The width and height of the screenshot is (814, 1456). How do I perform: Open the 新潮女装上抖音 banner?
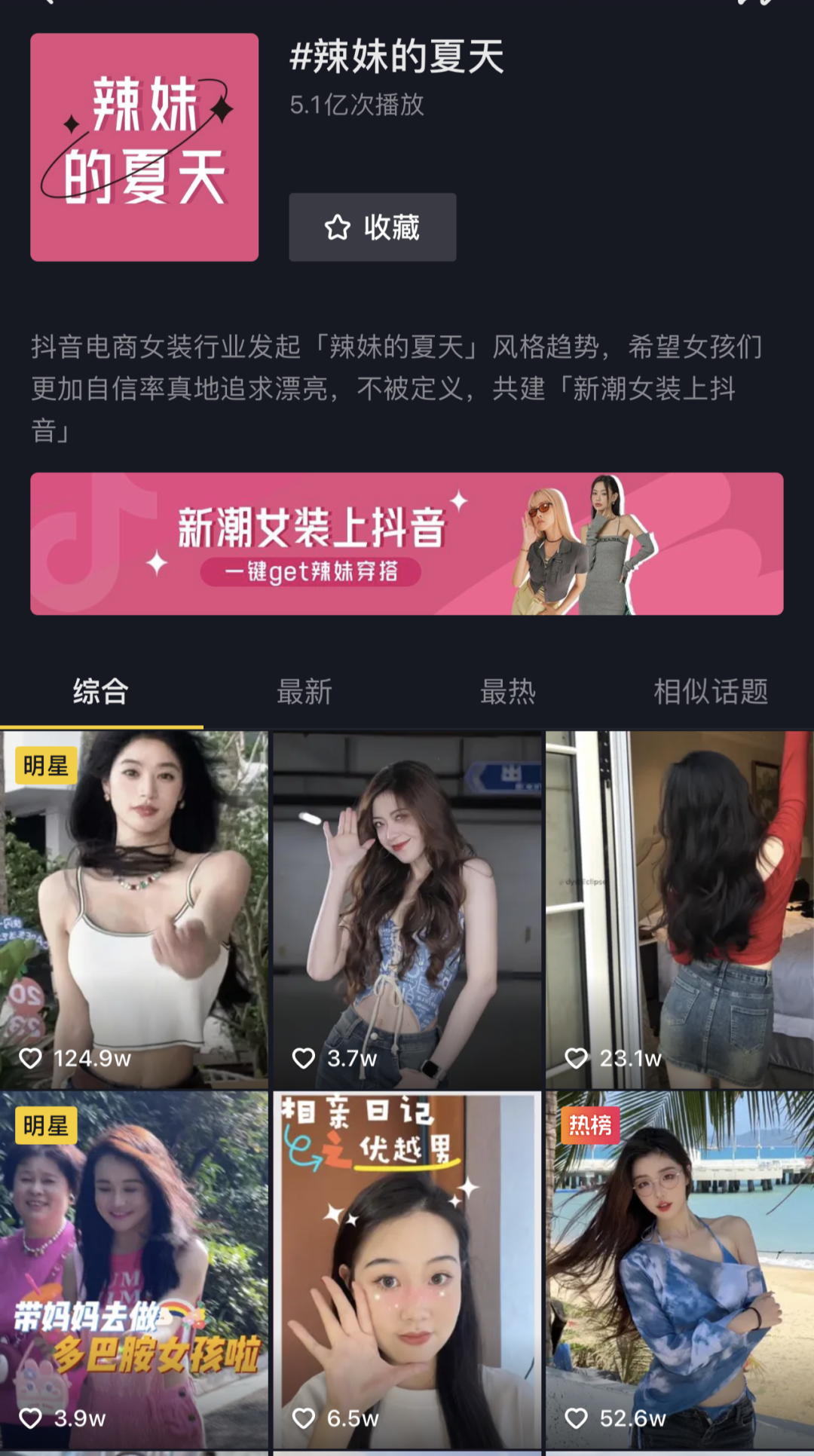click(406, 543)
